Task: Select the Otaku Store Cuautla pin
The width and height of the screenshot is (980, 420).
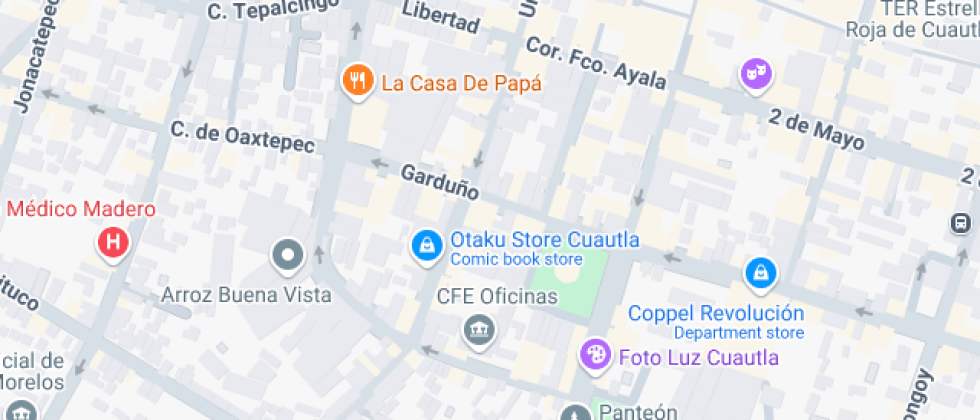Action: [x=427, y=246]
